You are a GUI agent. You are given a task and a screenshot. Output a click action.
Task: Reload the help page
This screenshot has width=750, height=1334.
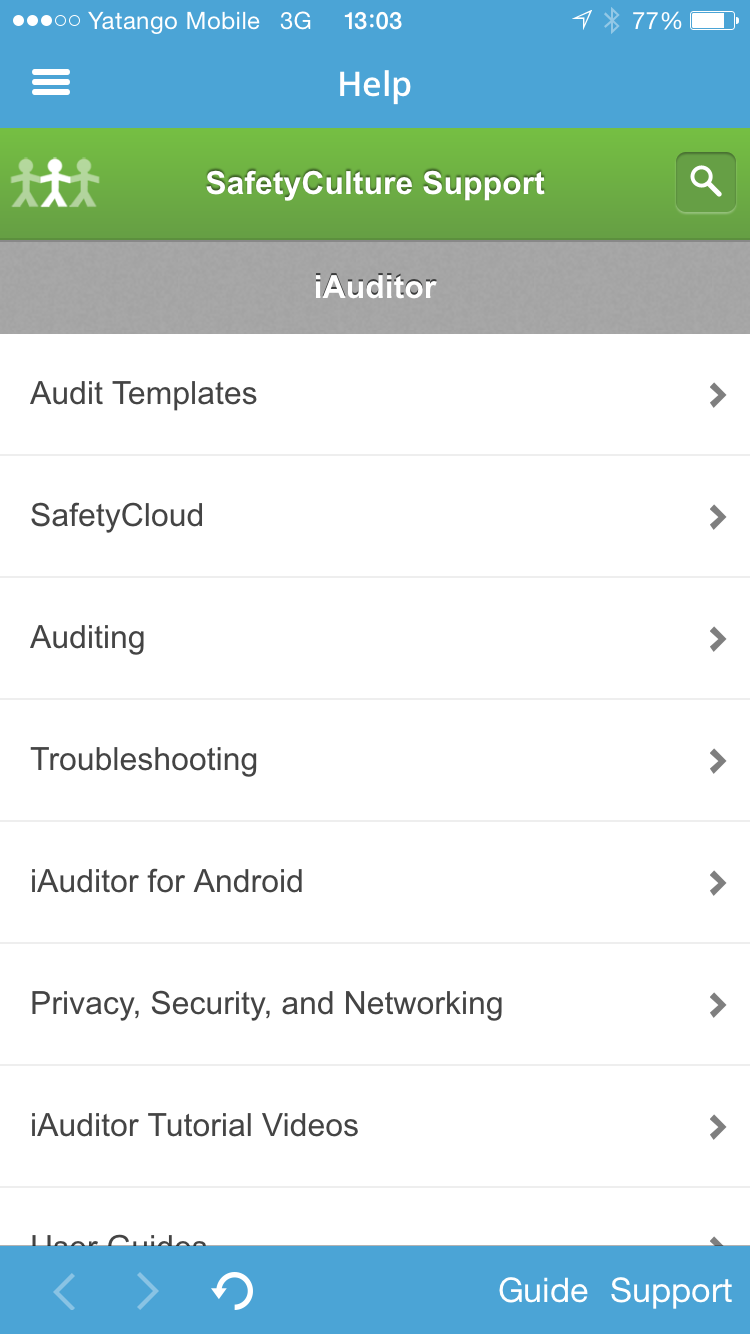[x=232, y=1290]
